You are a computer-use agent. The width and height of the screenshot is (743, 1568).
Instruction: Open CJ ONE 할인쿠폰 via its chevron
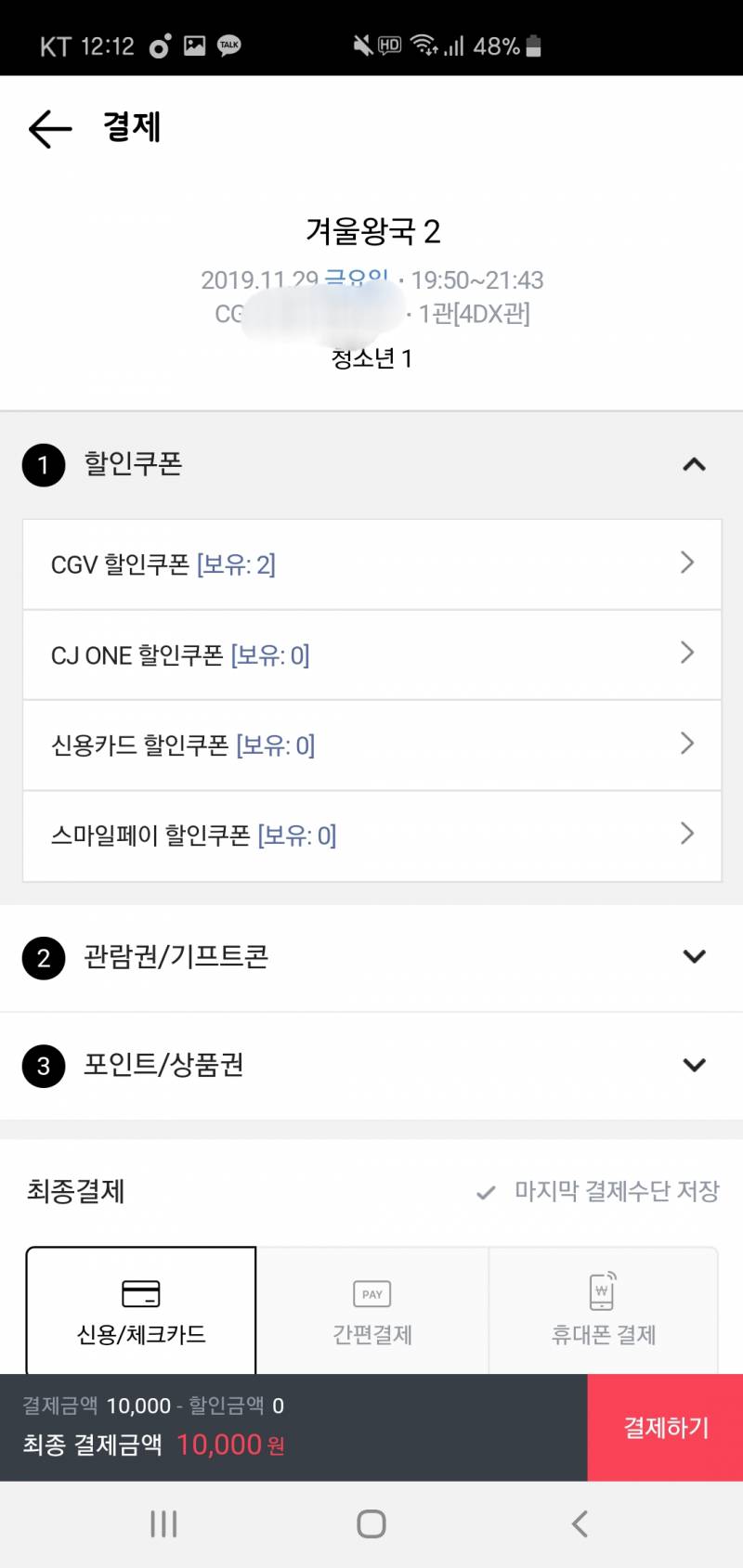click(x=687, y=653)
